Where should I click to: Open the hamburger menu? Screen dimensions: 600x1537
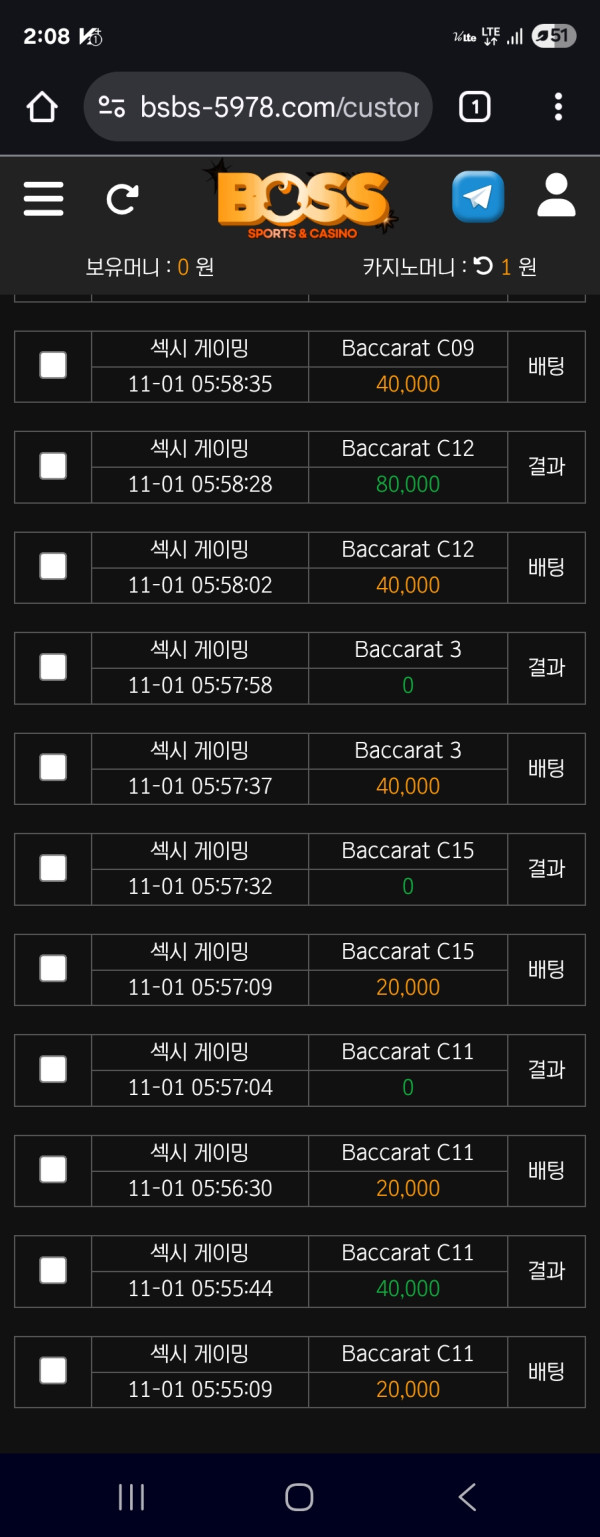coord(43,198)
